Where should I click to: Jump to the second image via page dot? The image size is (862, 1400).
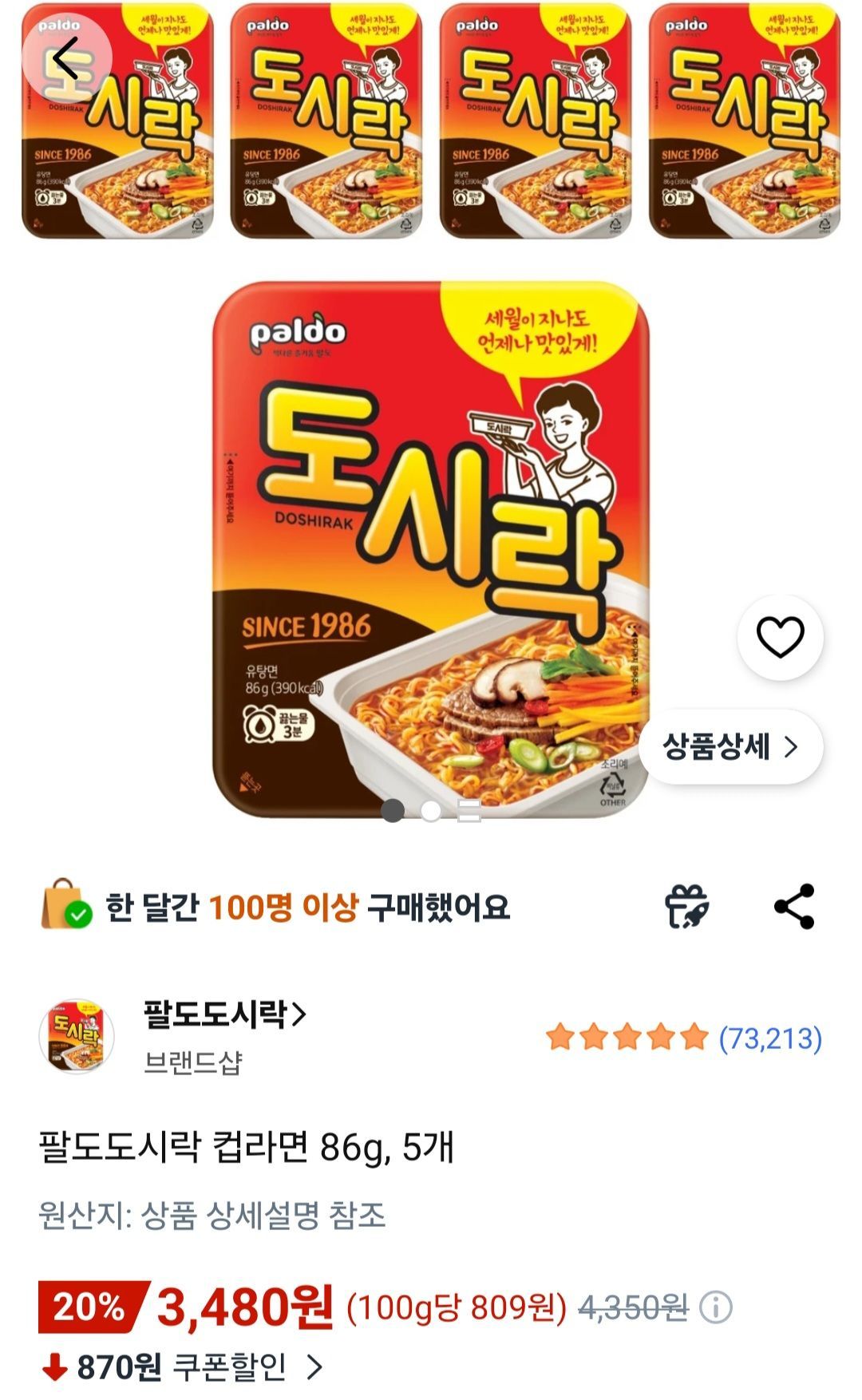[431, 811]
